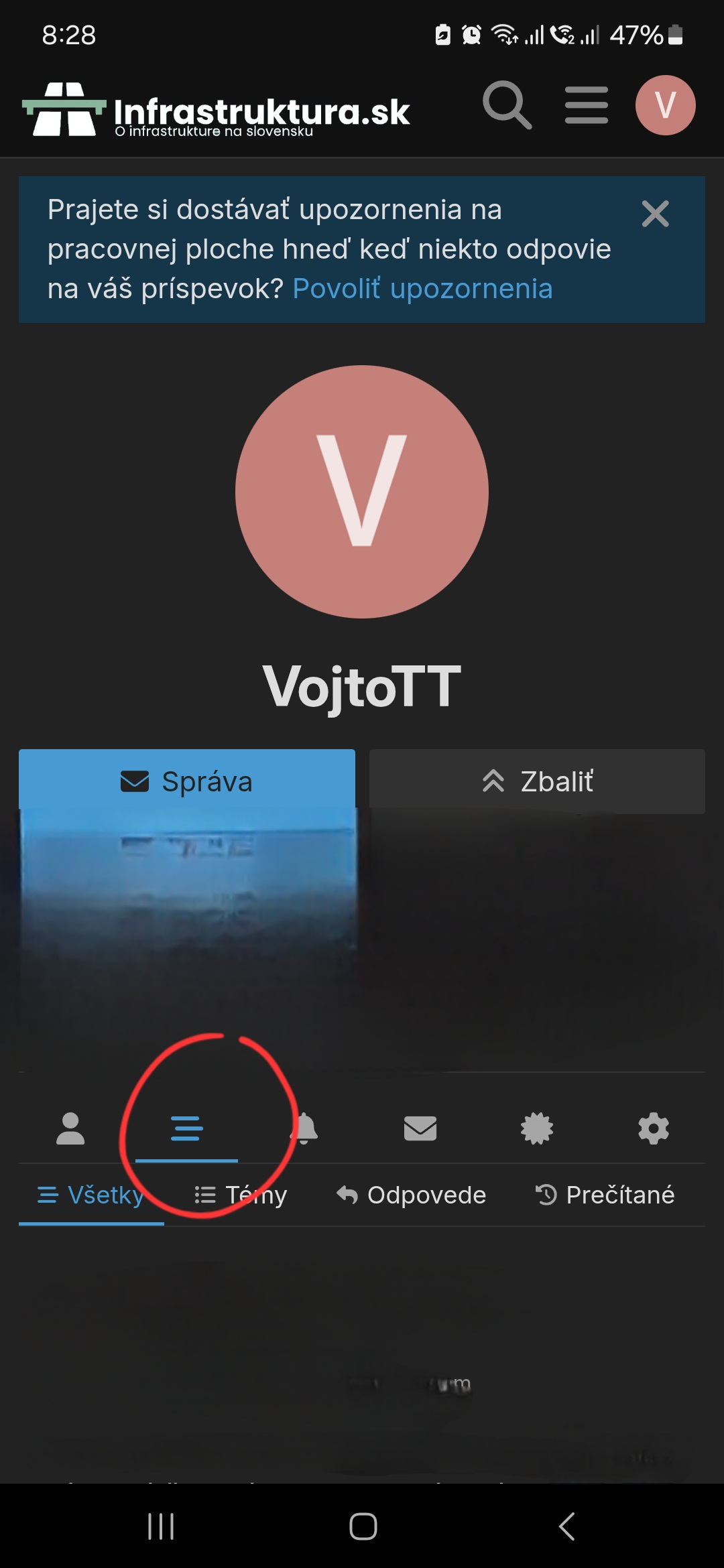
Task: Show Všetky activity
Action: tap(91, 1195)
